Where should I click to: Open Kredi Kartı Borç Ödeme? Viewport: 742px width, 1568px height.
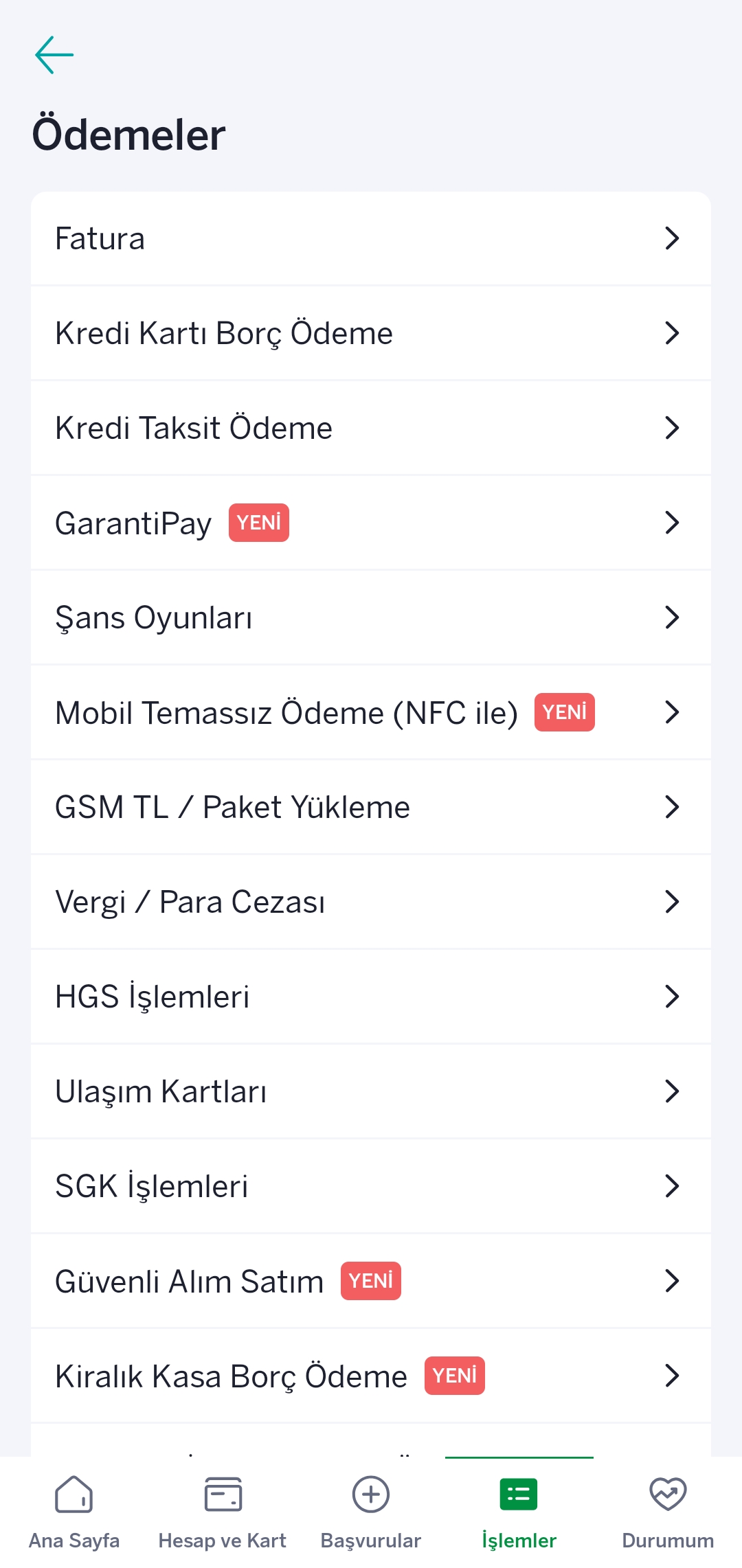[371, 333]
